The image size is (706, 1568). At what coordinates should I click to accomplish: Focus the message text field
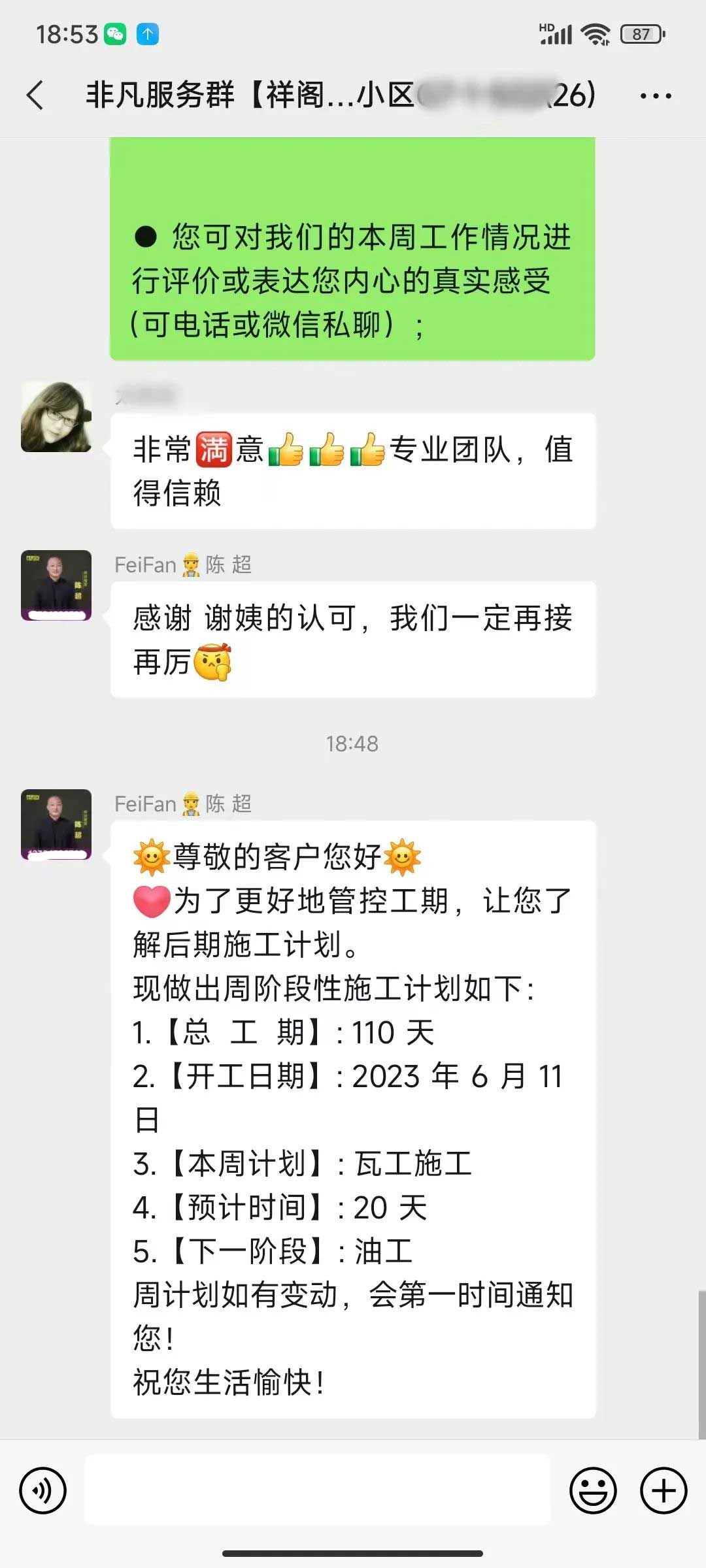(x=318, y=1491)
